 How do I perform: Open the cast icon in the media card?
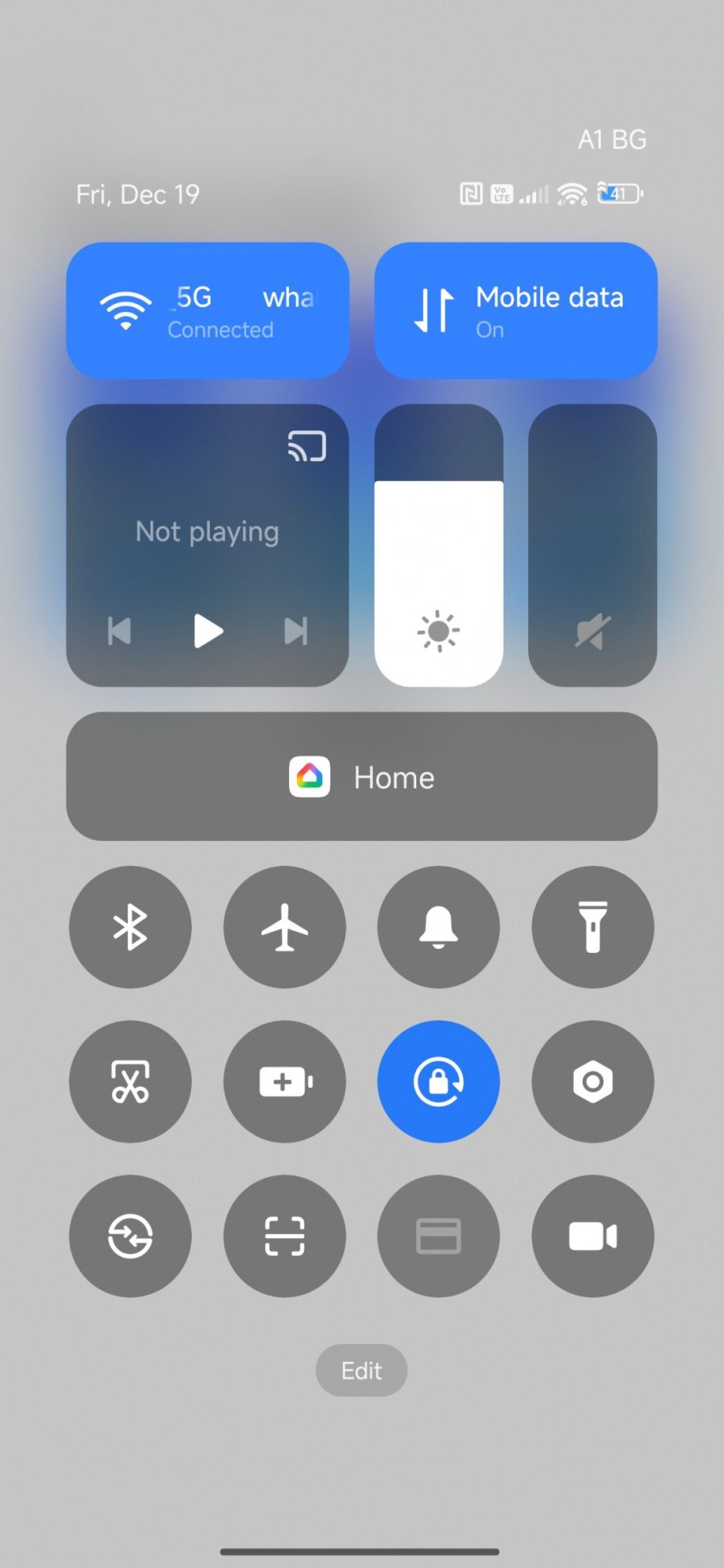[307, 447]
